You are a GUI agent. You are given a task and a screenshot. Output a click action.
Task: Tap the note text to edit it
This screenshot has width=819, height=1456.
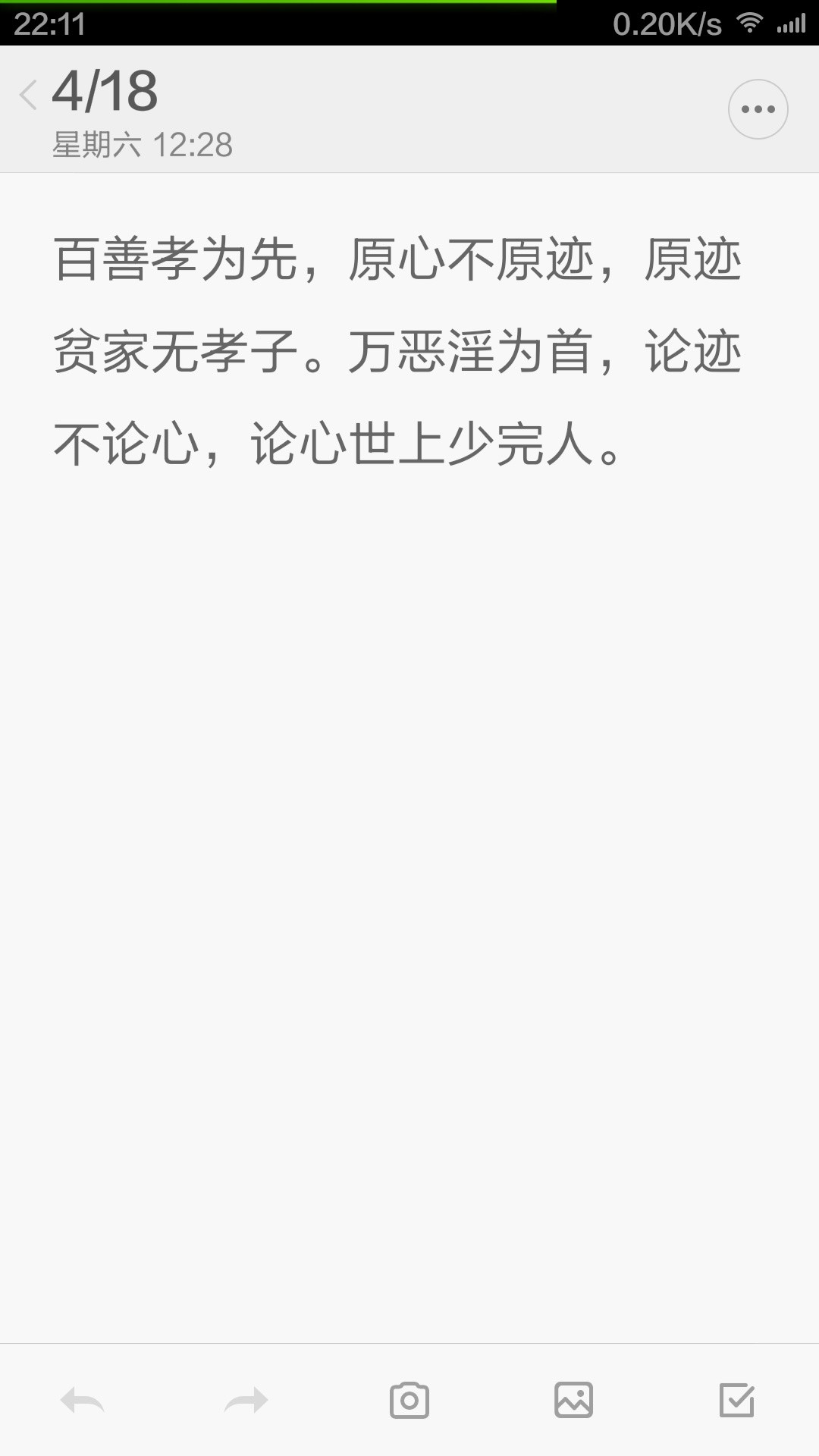(x=397, y=352)
